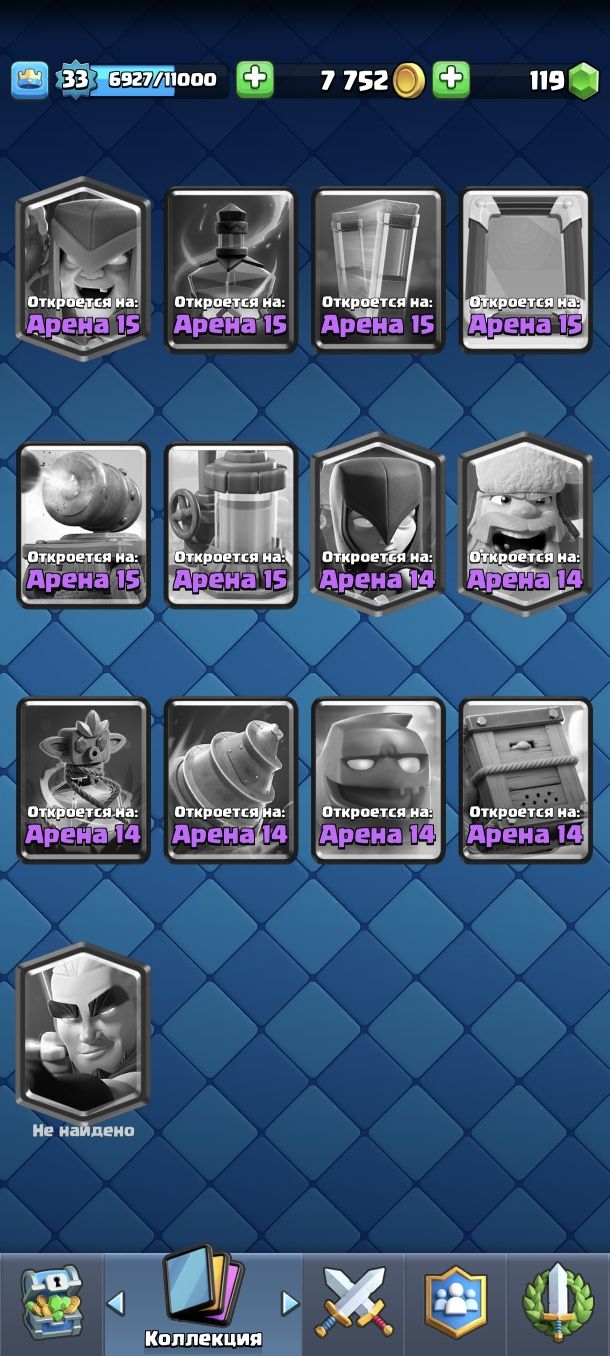Open the not found archer champion card

[x=83, y=1035]
